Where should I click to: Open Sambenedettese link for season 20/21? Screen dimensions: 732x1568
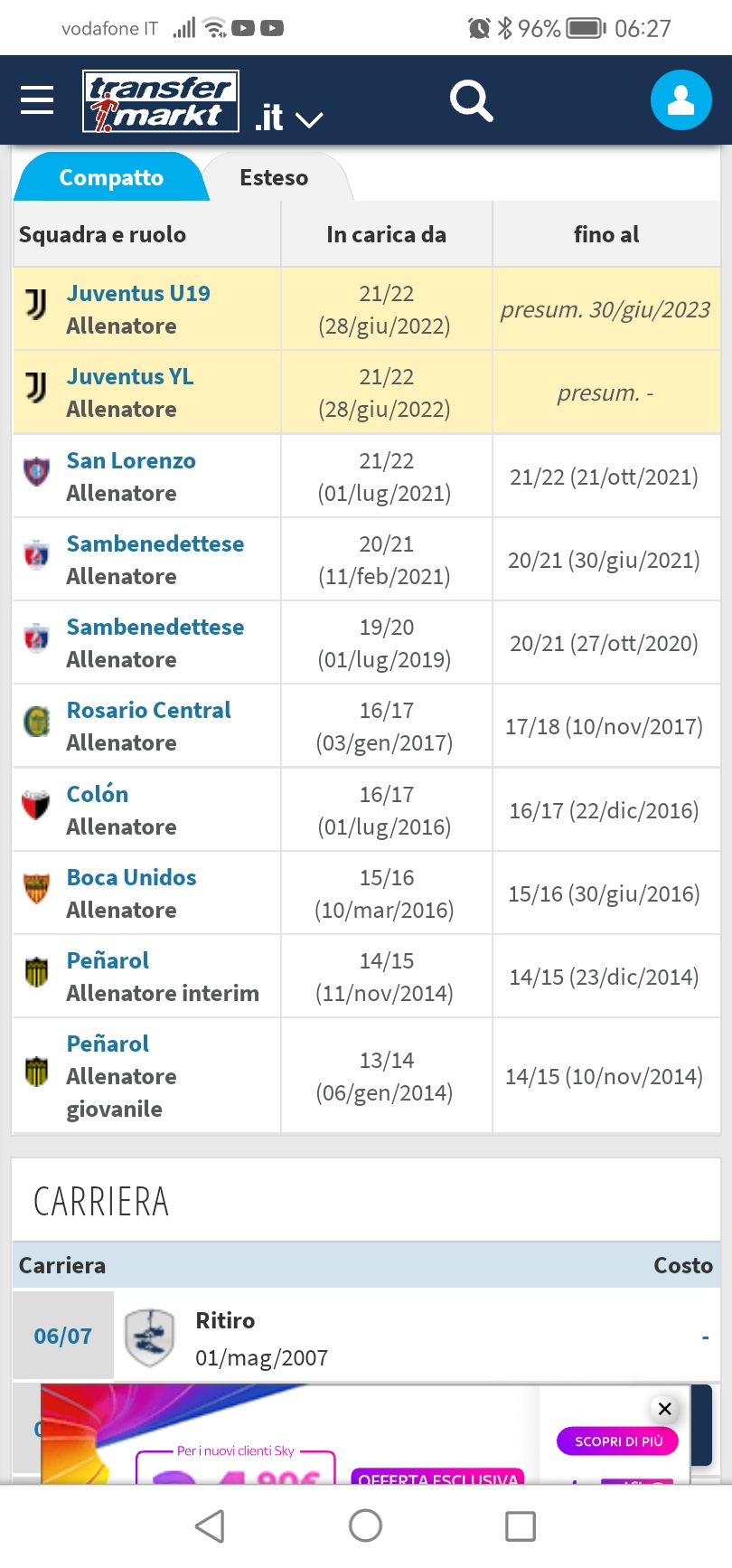[155, 543]
